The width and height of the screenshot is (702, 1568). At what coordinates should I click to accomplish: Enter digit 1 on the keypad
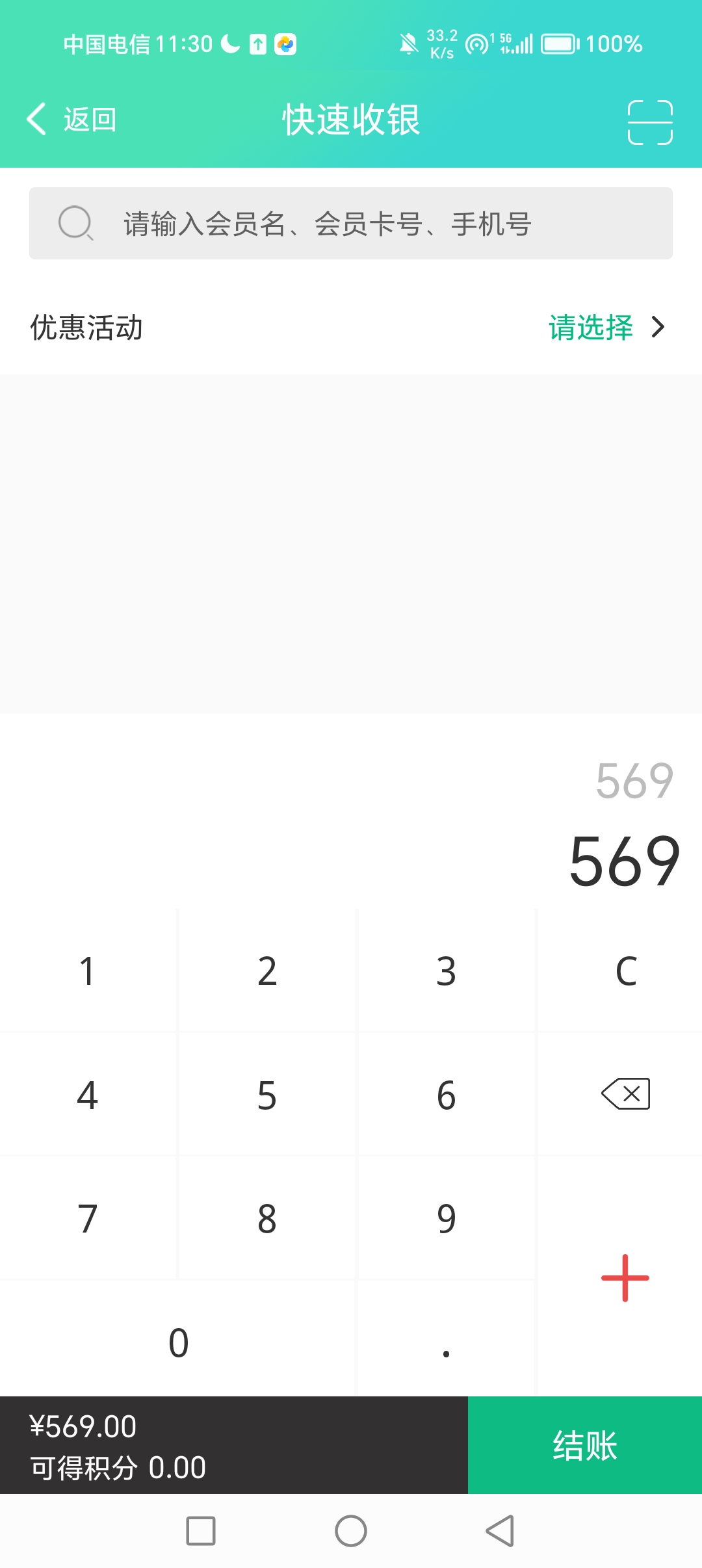(87, 971)
